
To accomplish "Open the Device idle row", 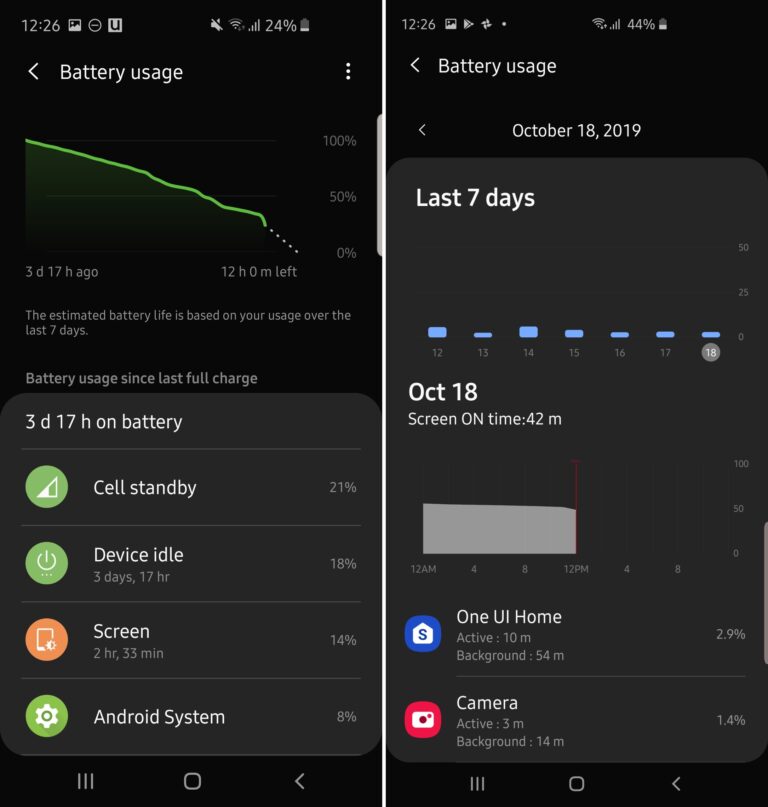I will coord(190,564).
